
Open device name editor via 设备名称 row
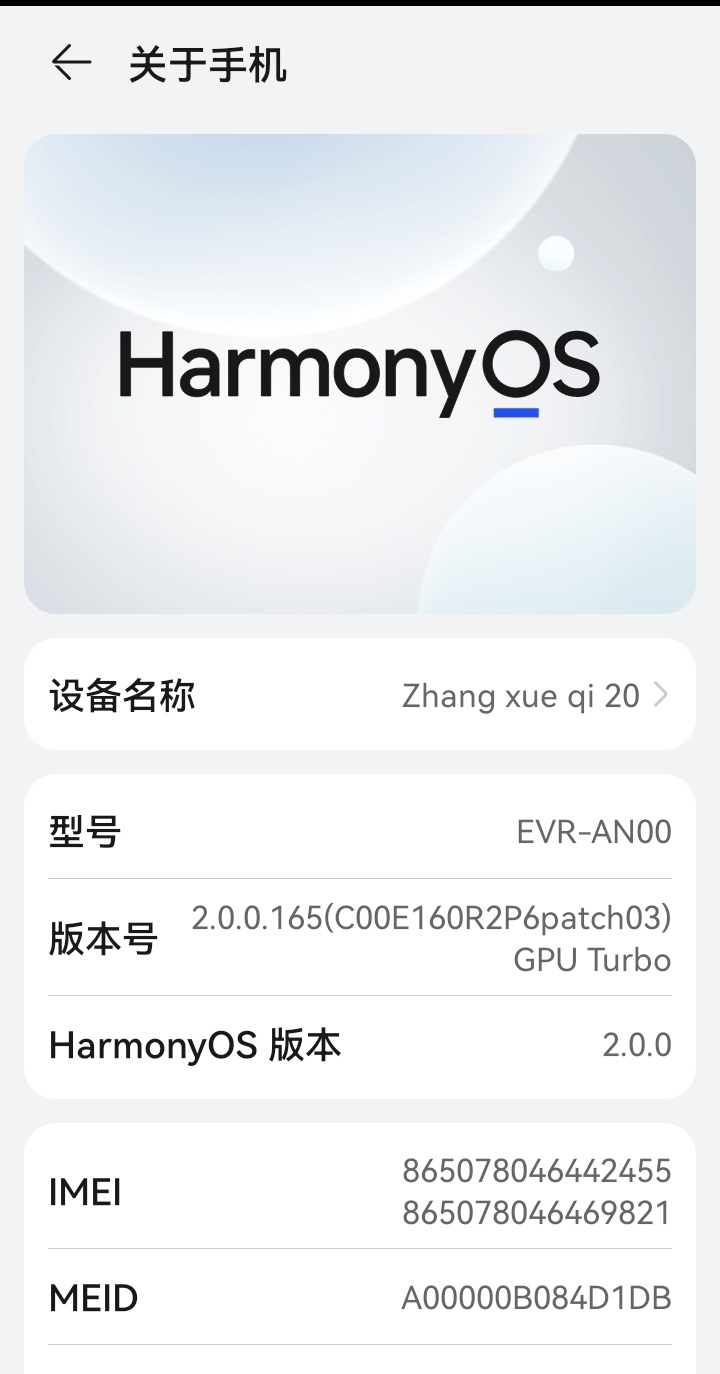pyautogui.click(x=359, y=694)
